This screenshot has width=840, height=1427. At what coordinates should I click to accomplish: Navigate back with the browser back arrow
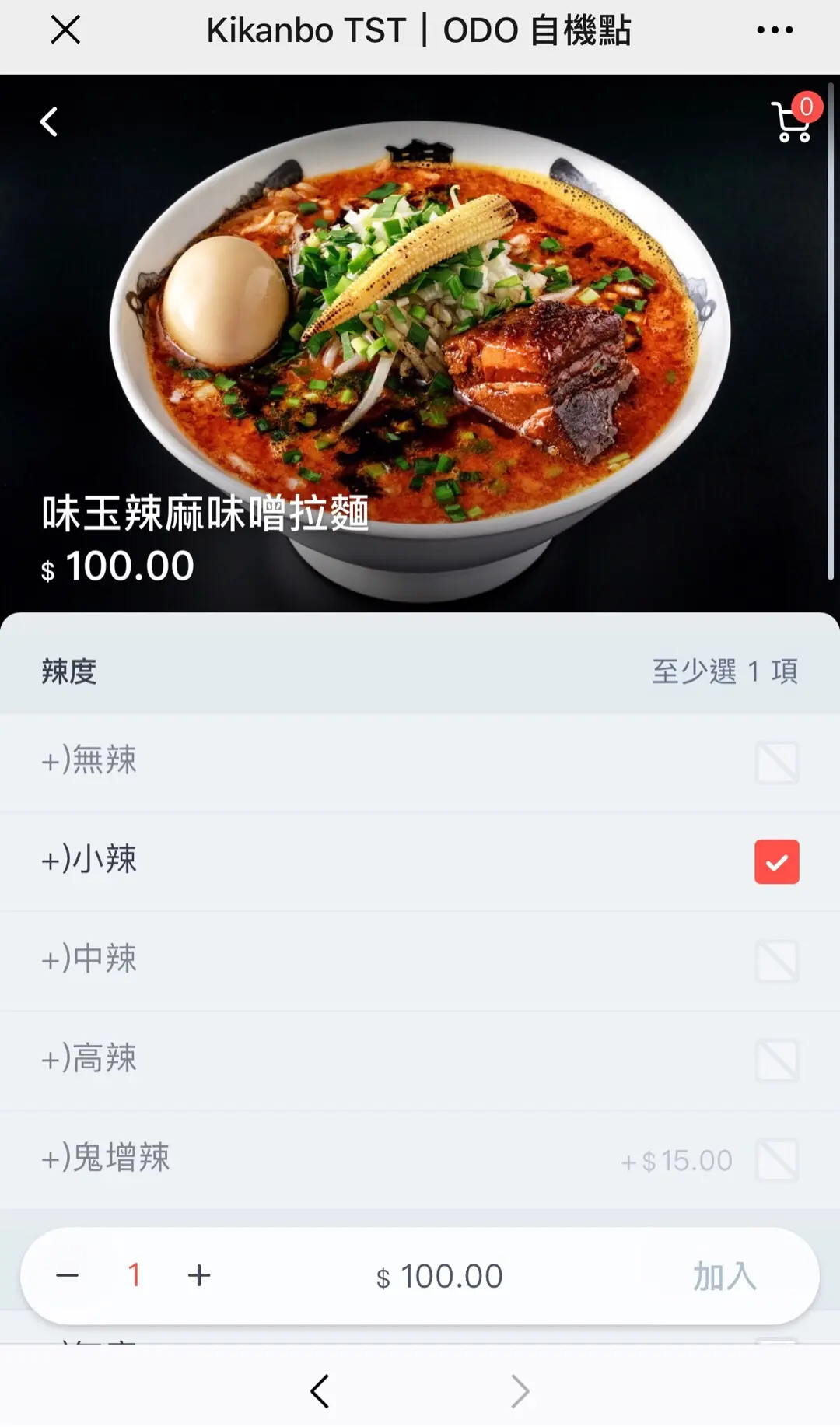(x=320, y=1391)
